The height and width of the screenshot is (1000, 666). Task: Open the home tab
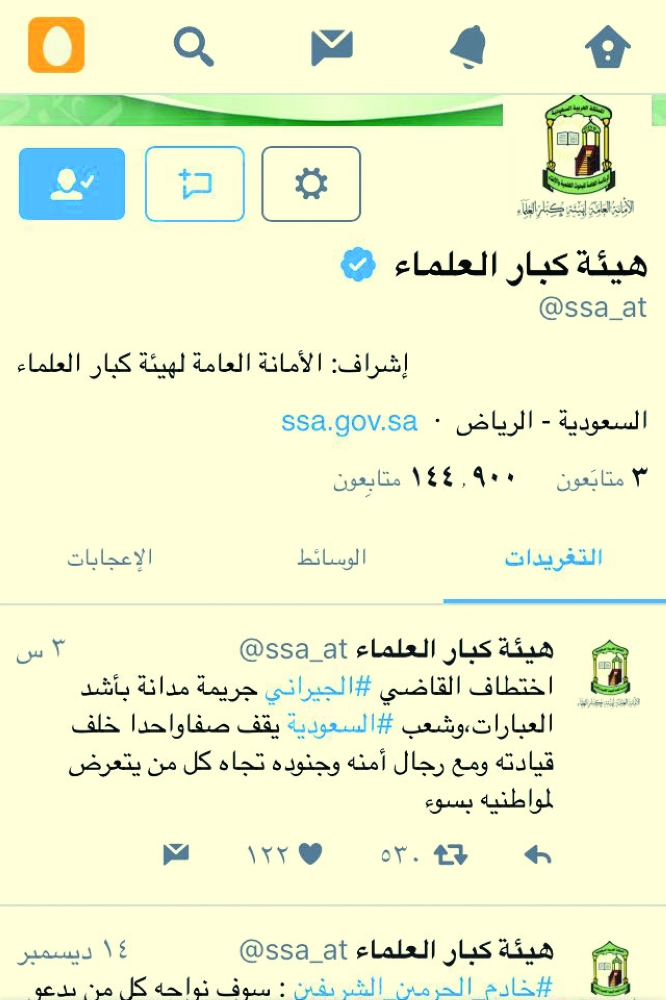tap(608, 46)
